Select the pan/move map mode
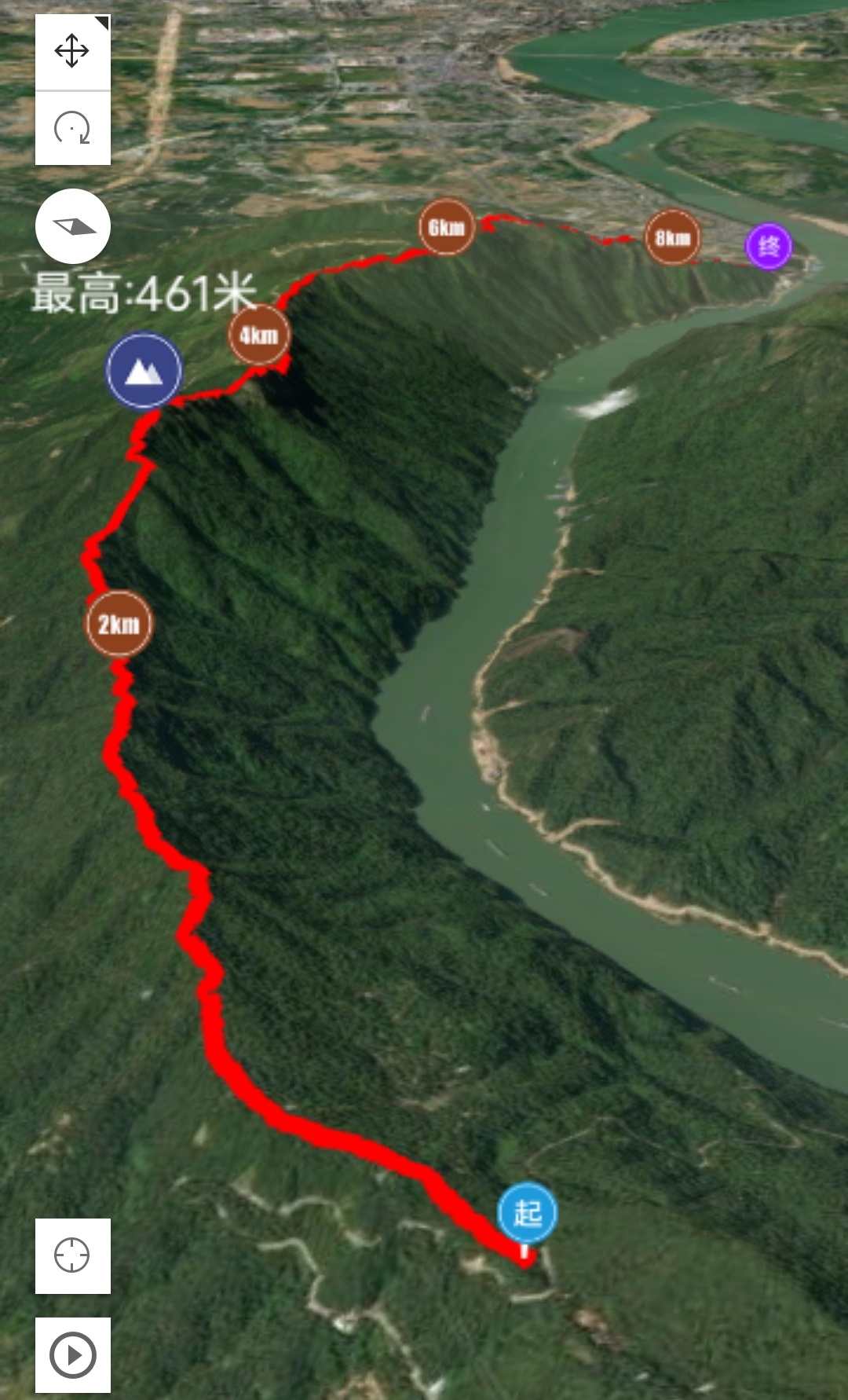Viewport: 848px width, 1400px height. tap(72, 52)
